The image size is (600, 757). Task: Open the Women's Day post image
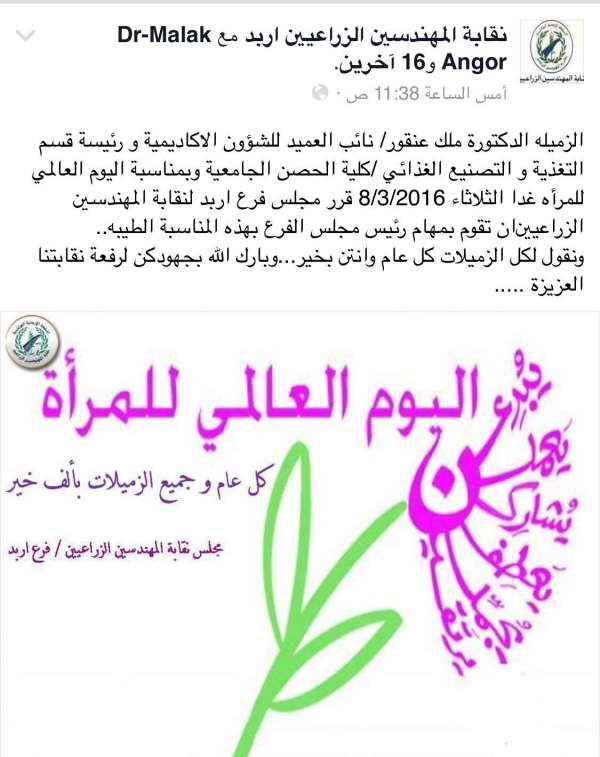300,530
